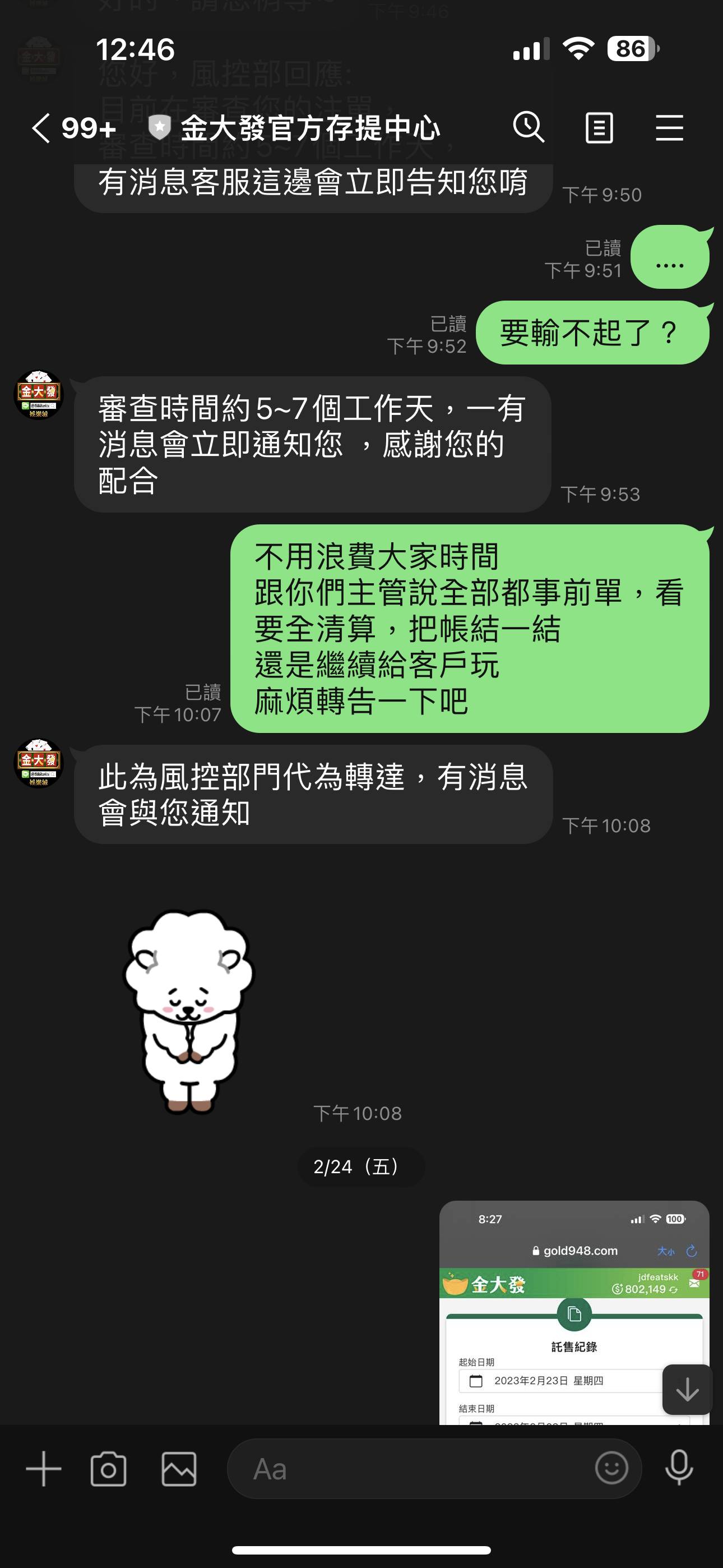Search within this conversation
This screenshot has height=1568, width=723.
[529, 128]
